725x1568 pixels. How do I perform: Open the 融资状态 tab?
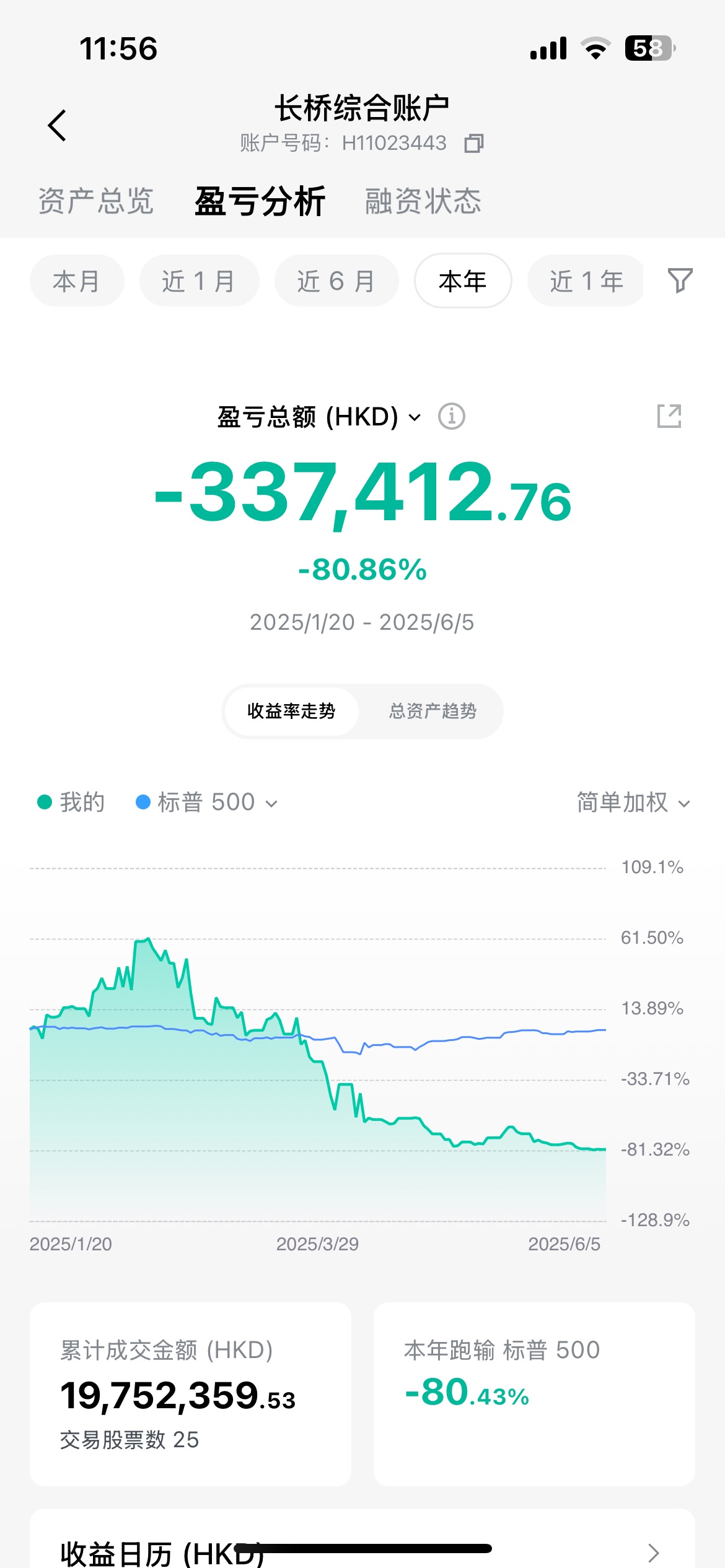point(423,201)
